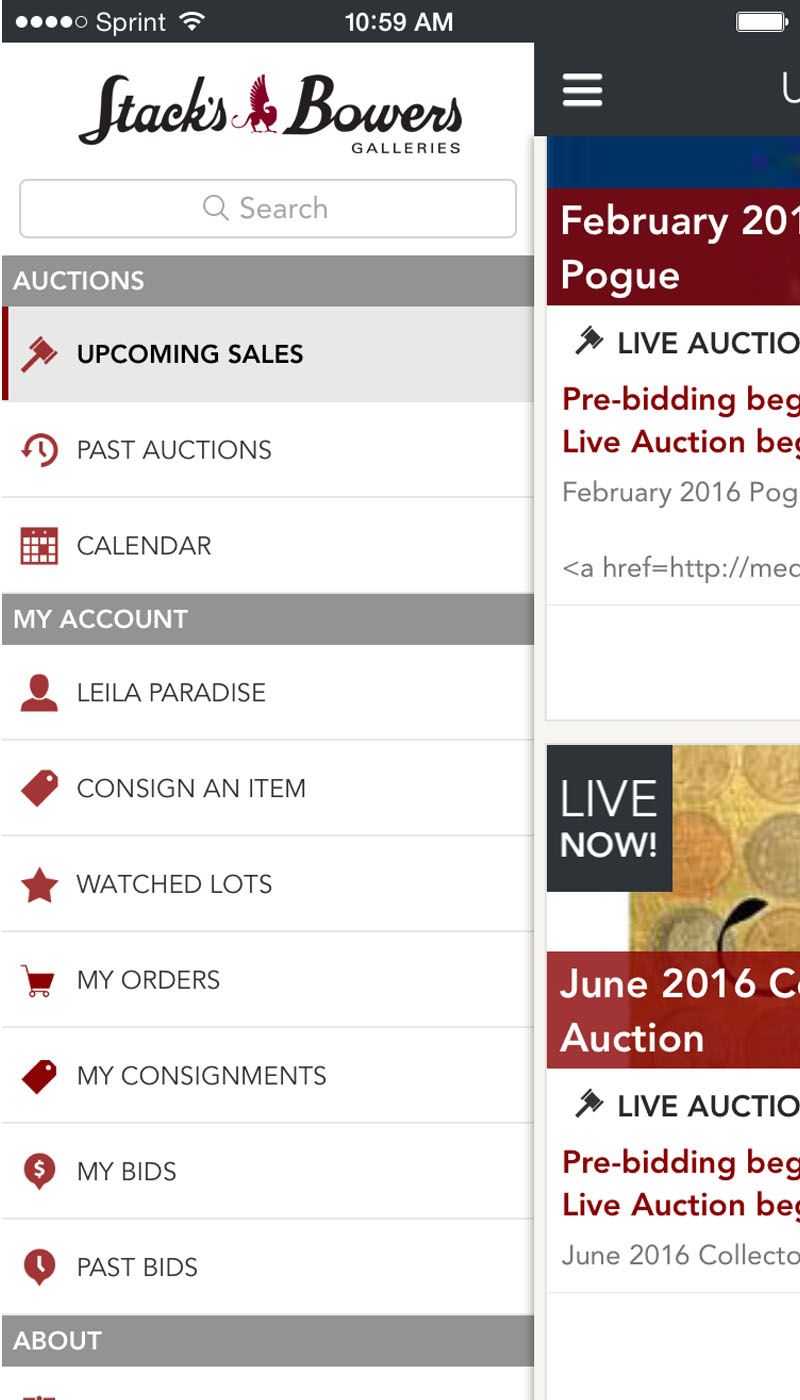The width and height of the screenshot is (800, 1400).
Task: Open My Orders
Action: pyautogui.click(x=268, y=980)
